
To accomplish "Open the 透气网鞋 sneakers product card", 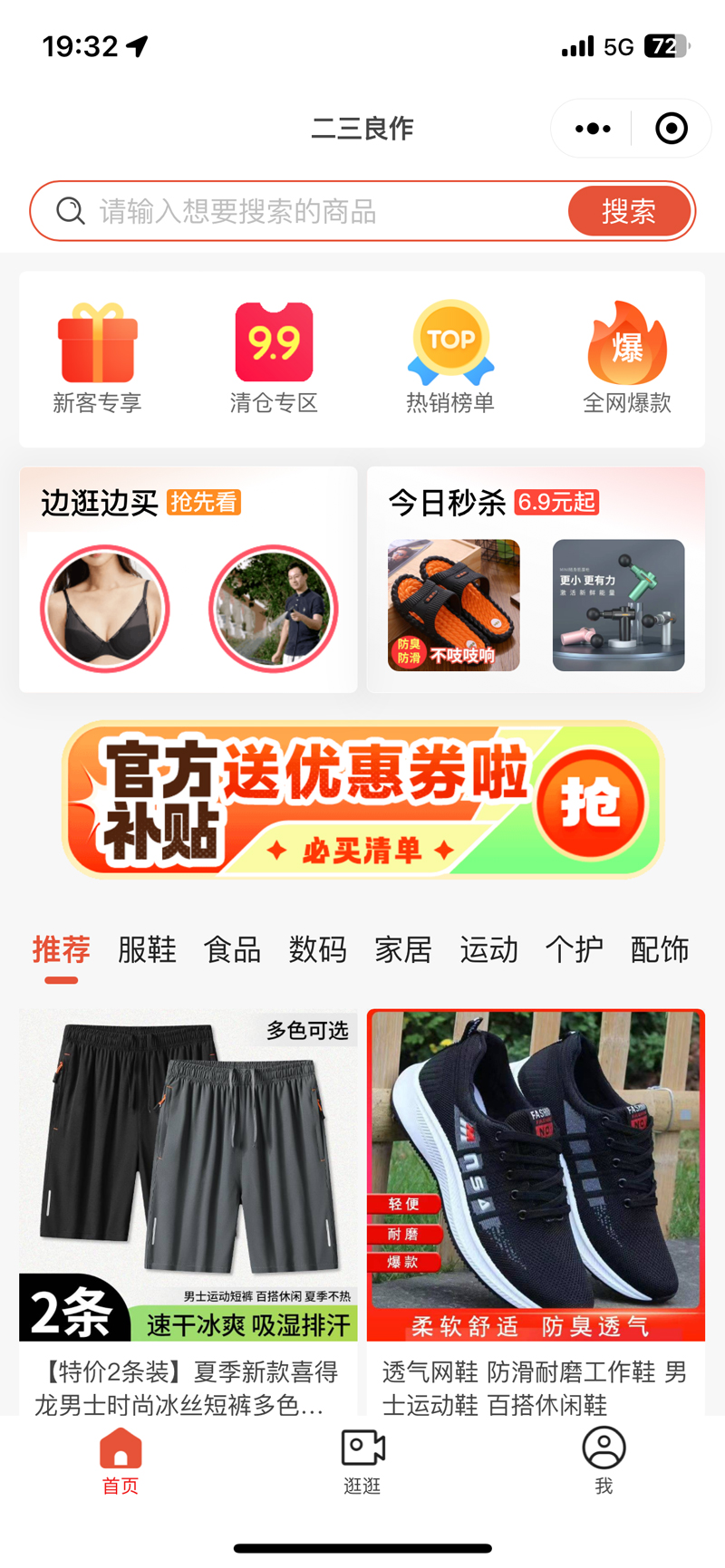I will click(536, 1205).
